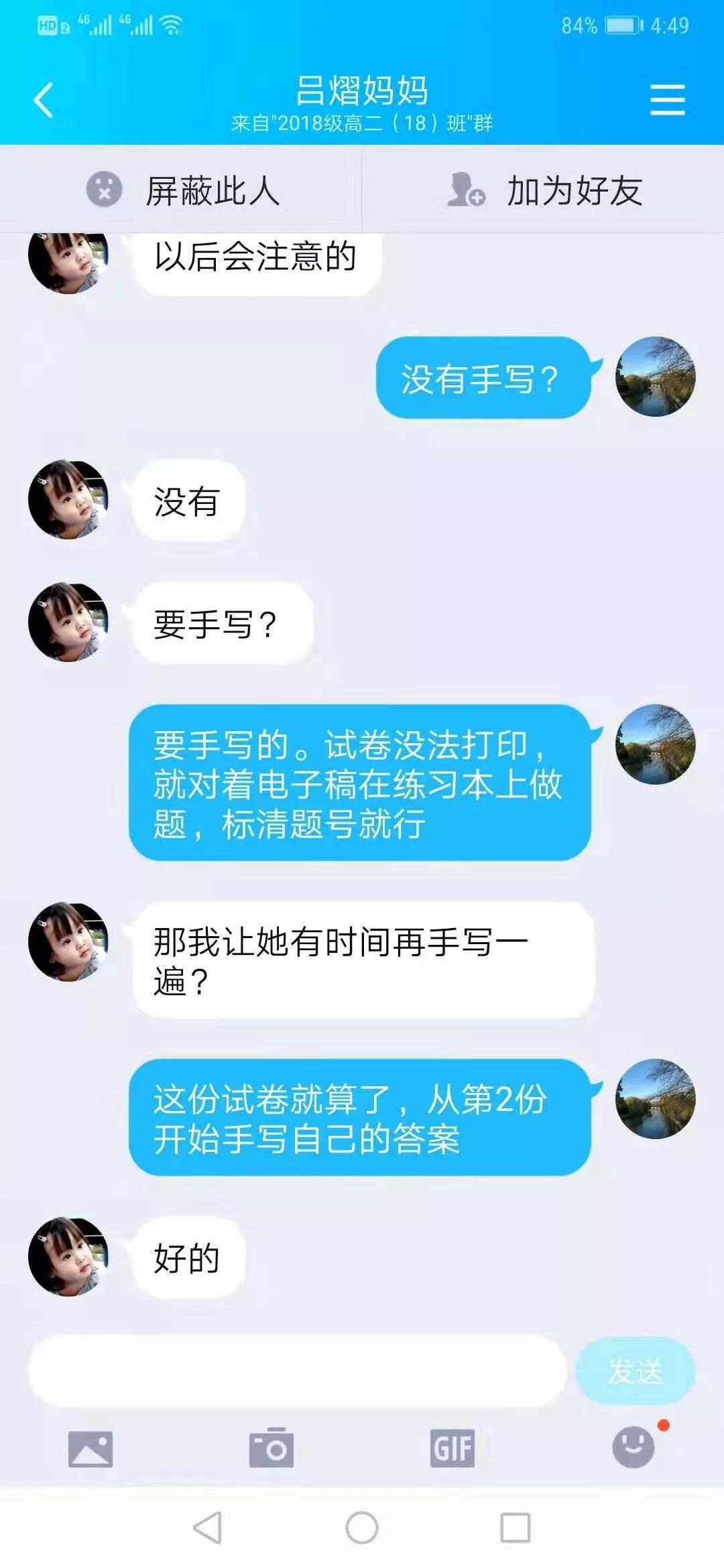Open the GIF picker

tap(452, 1449)
